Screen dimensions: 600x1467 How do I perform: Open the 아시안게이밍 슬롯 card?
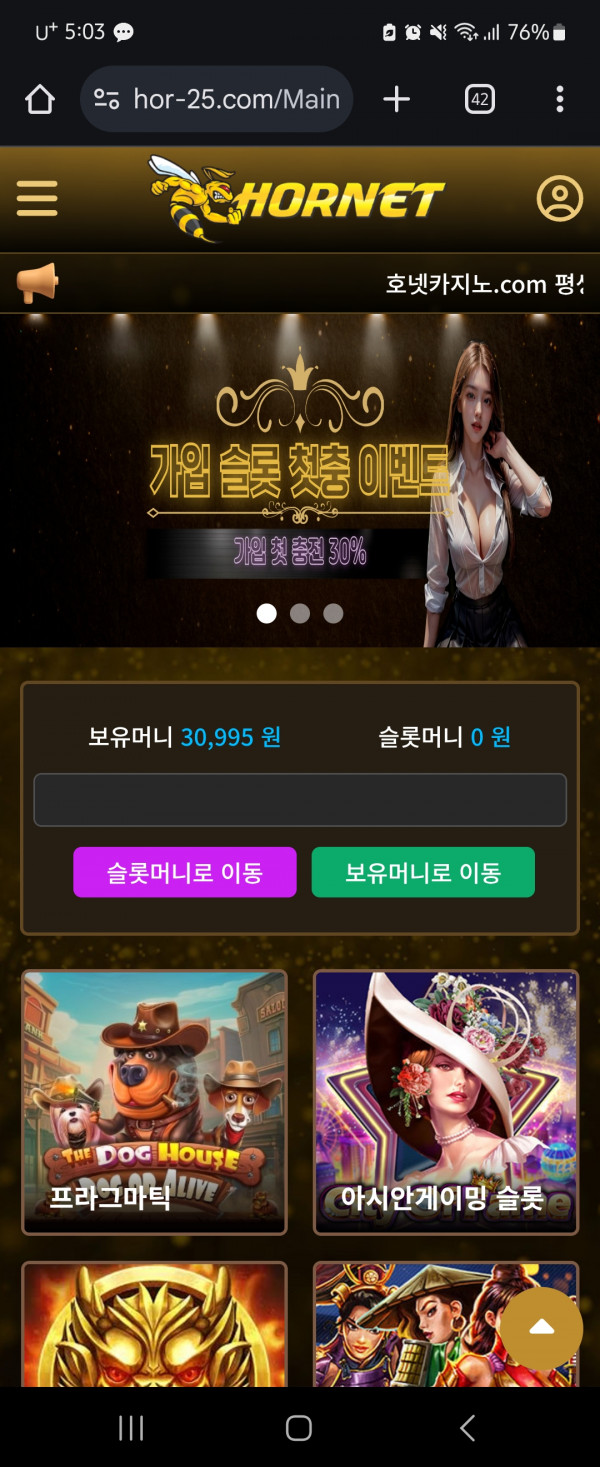[x=446, y=1102]
